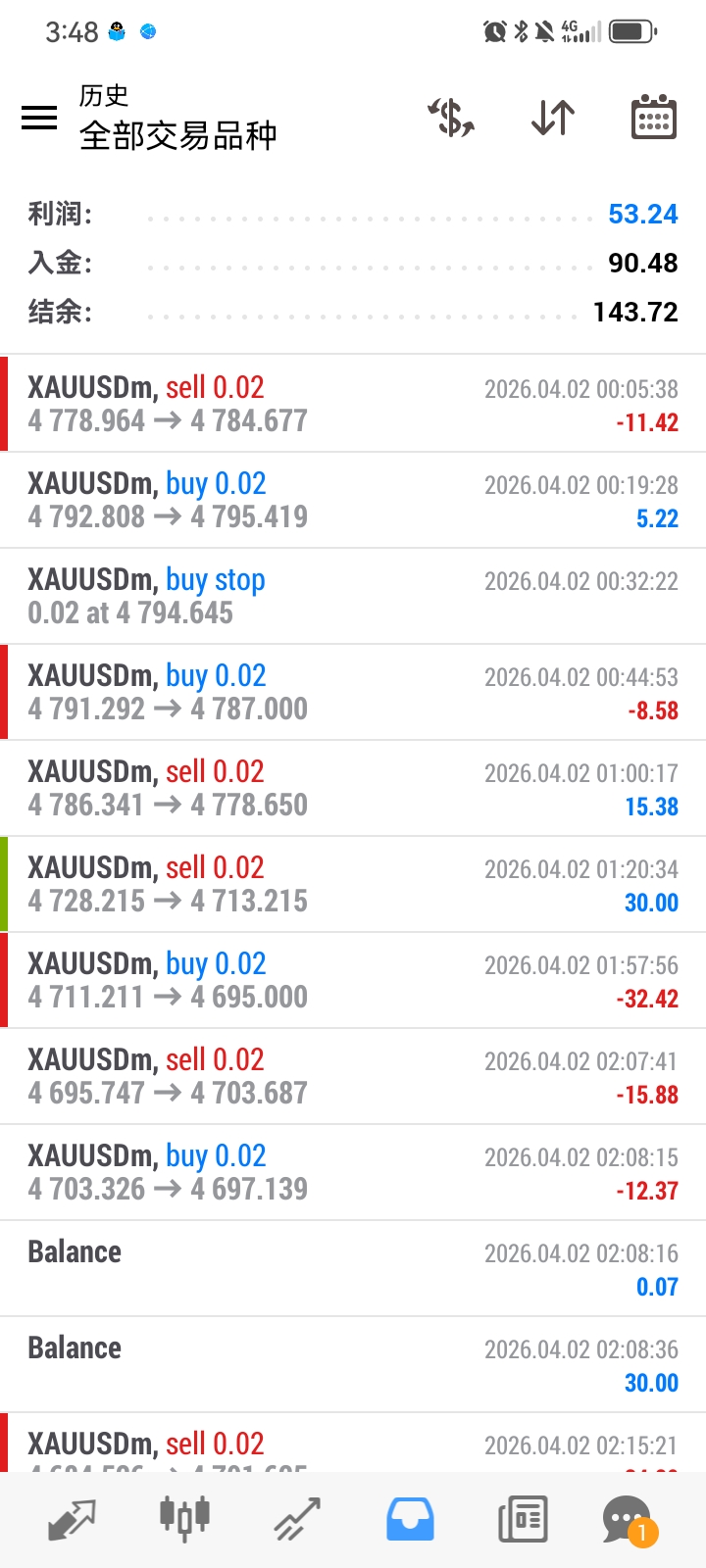Image resolution: width=706 pixels, height=1568 pixels.
Task: Open the hamburger drawer menu
Action: (x=39, y=118)
